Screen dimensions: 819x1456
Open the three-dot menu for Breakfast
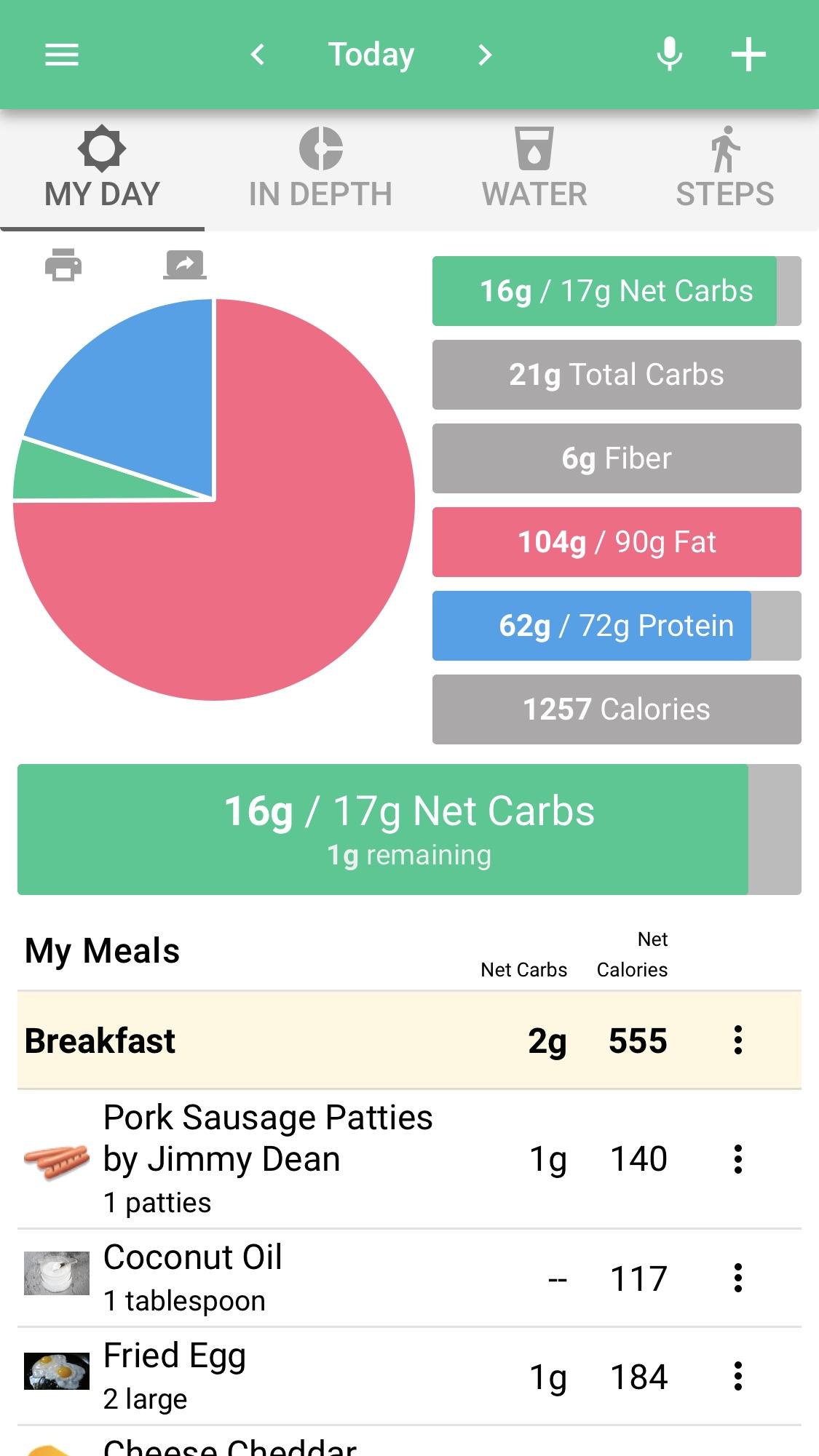tap(737, 1041)
